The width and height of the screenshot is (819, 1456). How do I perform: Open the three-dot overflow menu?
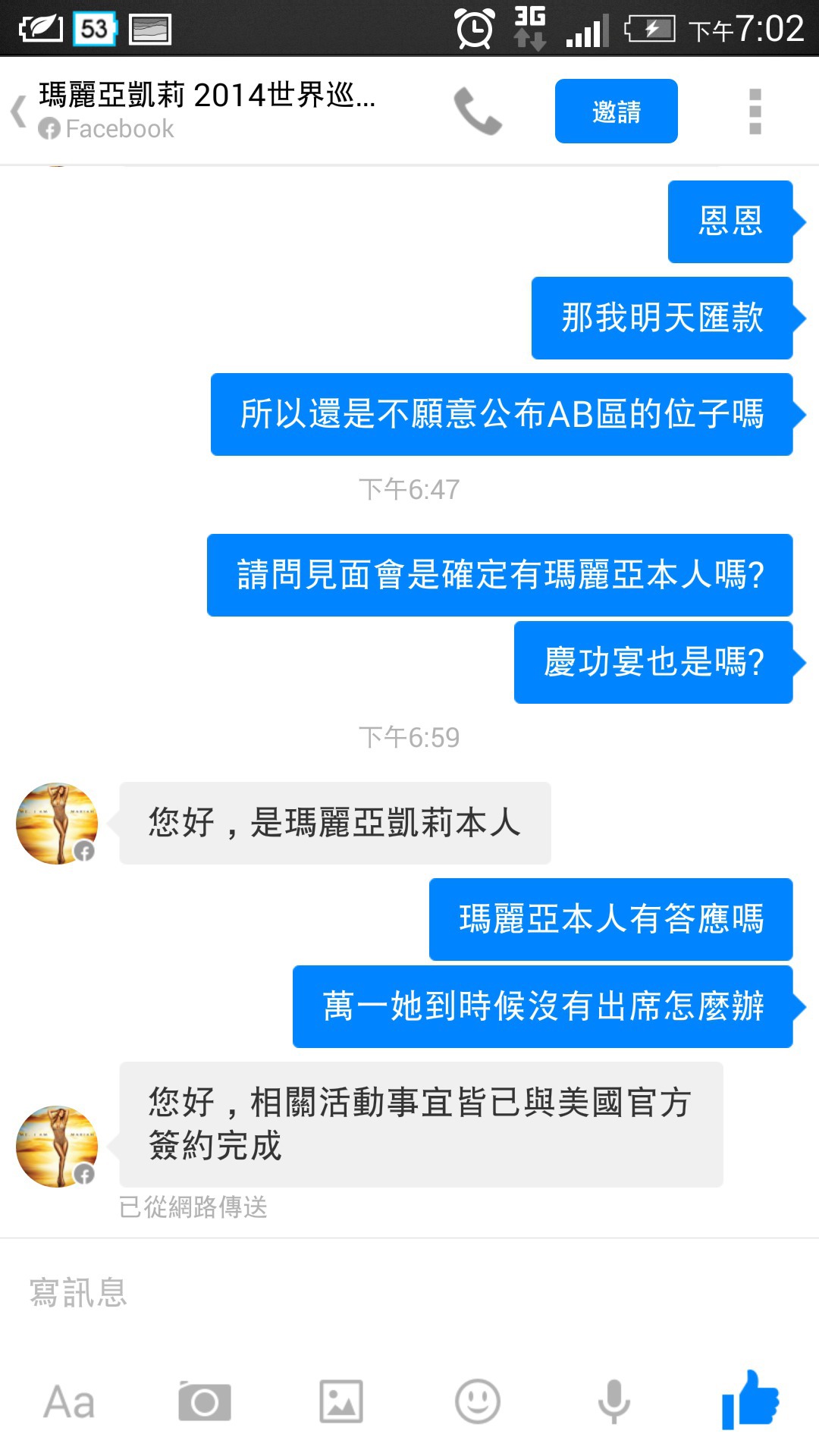click(x=755, y=111)
